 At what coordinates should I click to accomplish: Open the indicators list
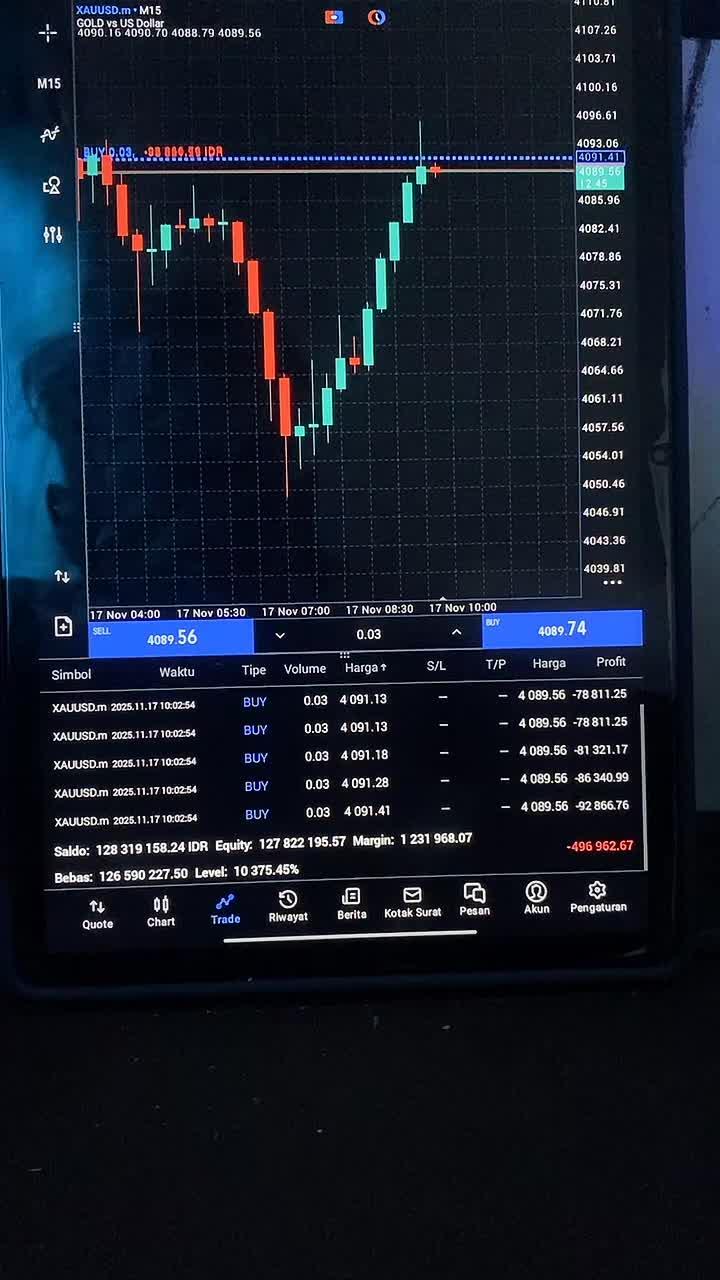[50, 134]
